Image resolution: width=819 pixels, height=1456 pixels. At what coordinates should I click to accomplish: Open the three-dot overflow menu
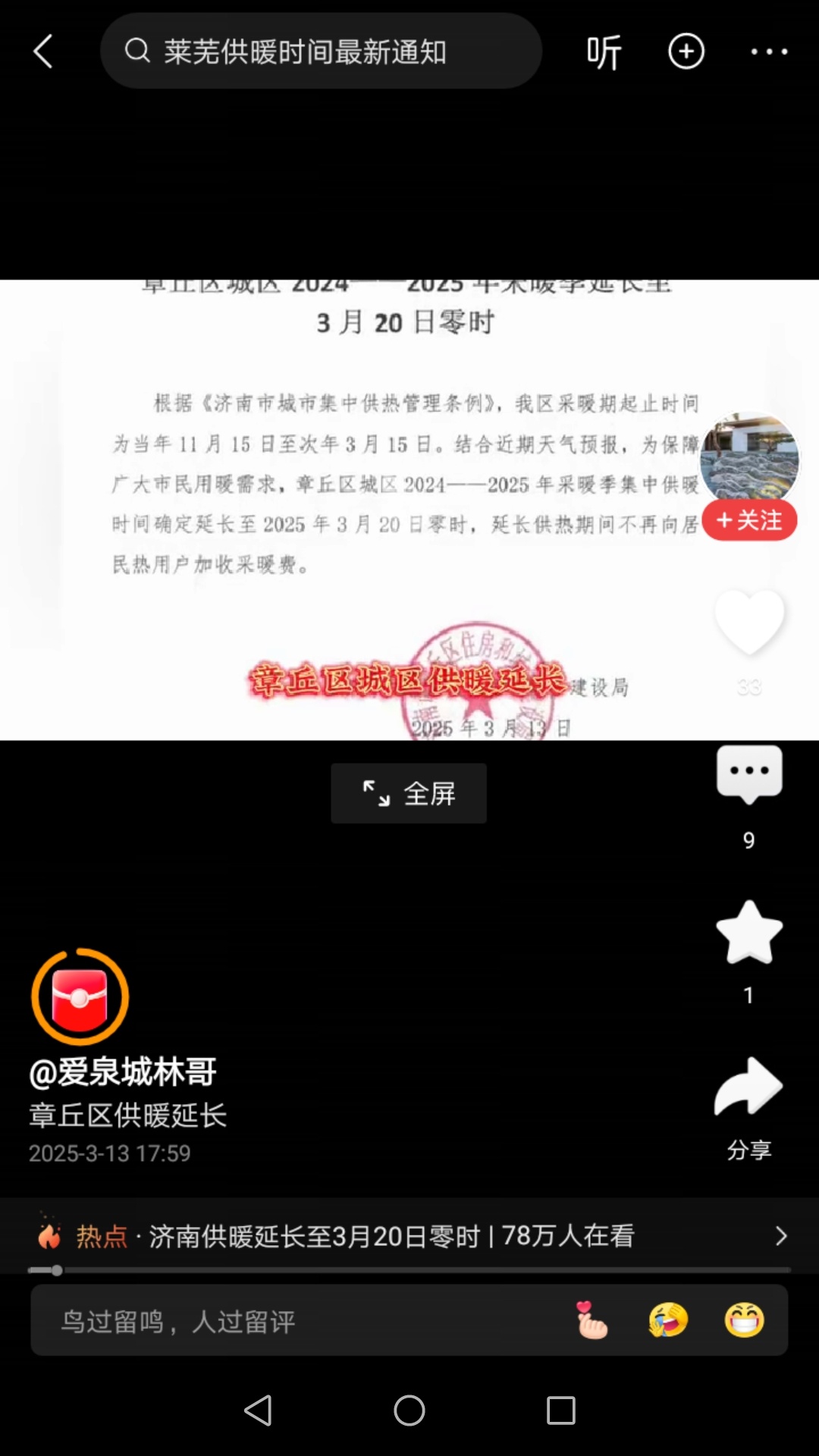point(769,52)
